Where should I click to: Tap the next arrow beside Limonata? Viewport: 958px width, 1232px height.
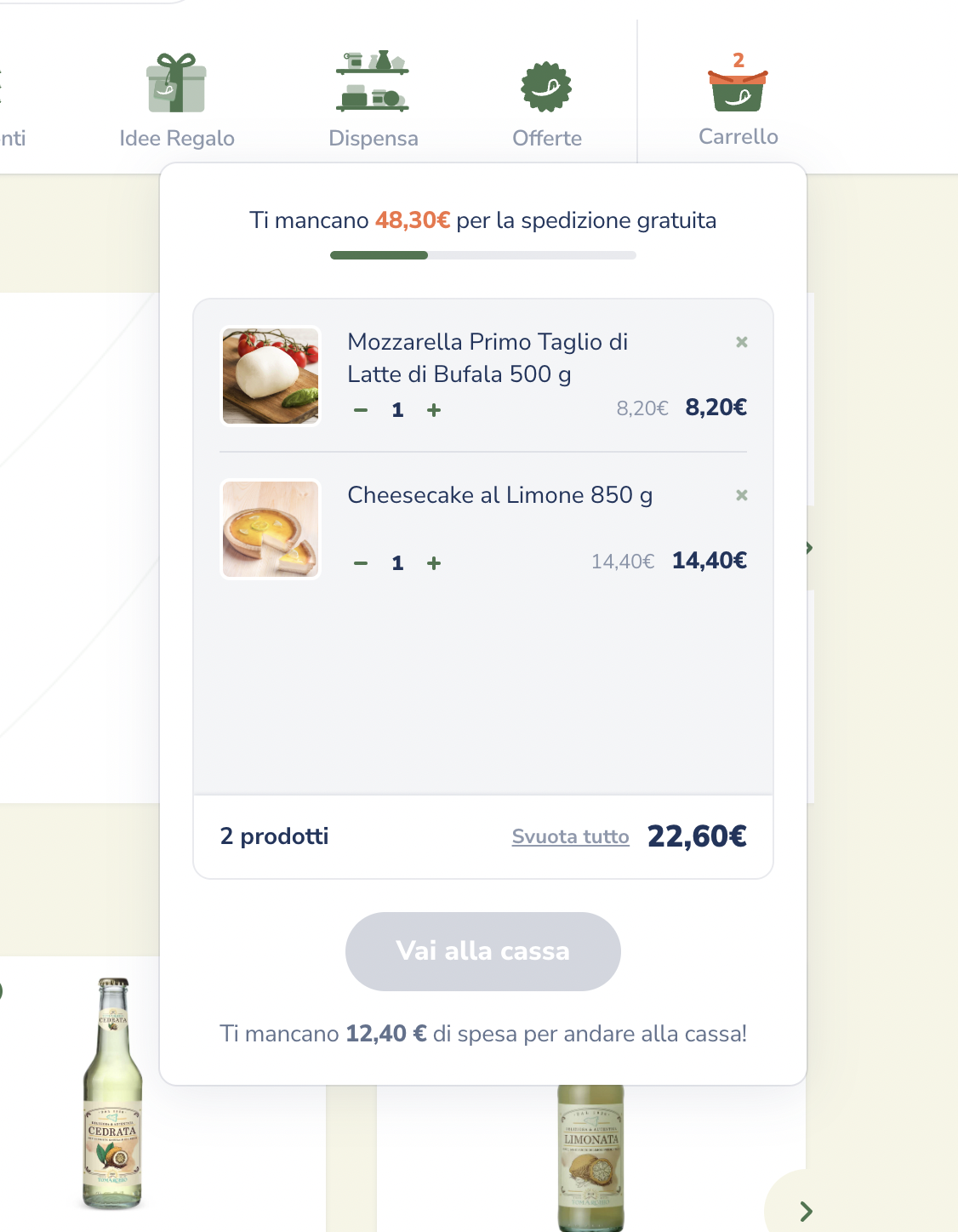806,1212
